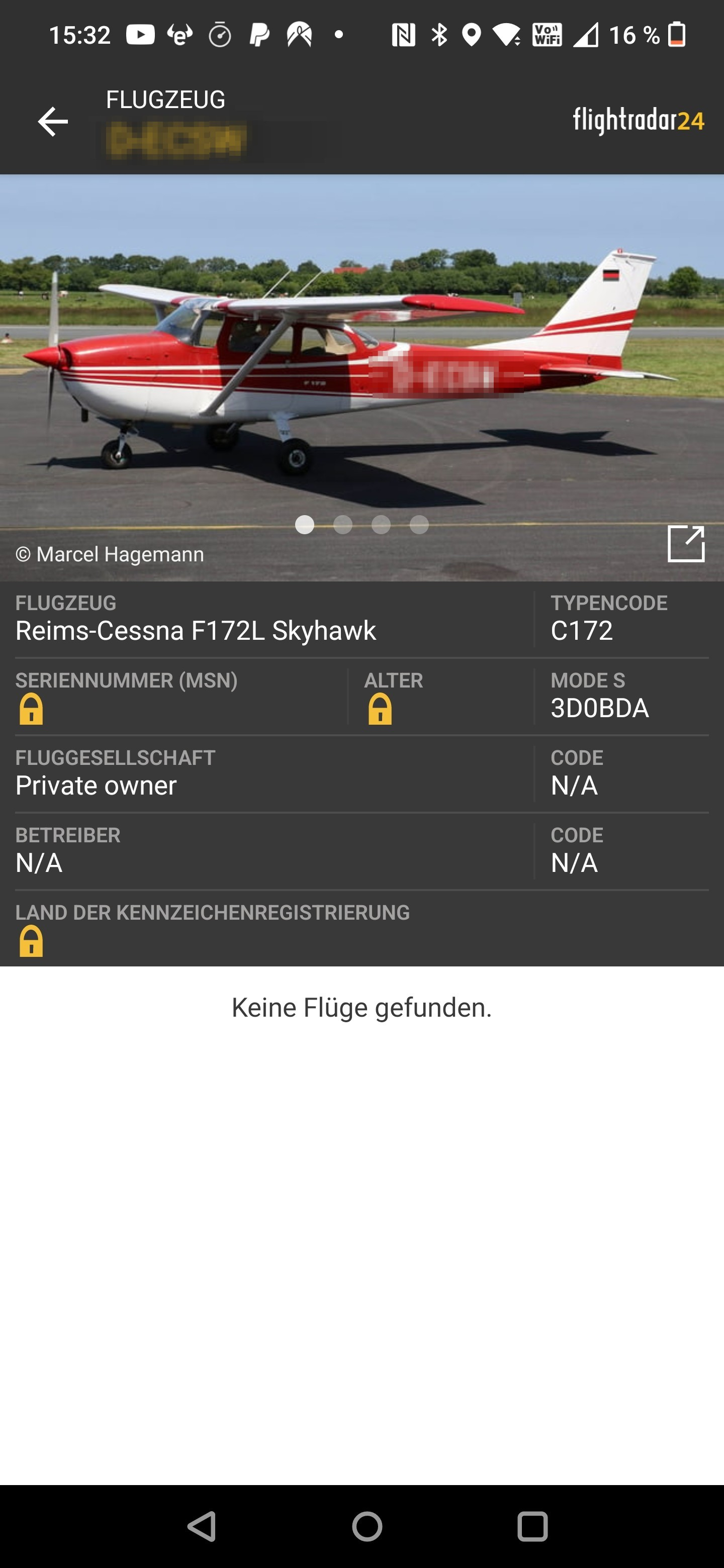Jump to the second photo dot

[343, 525]
